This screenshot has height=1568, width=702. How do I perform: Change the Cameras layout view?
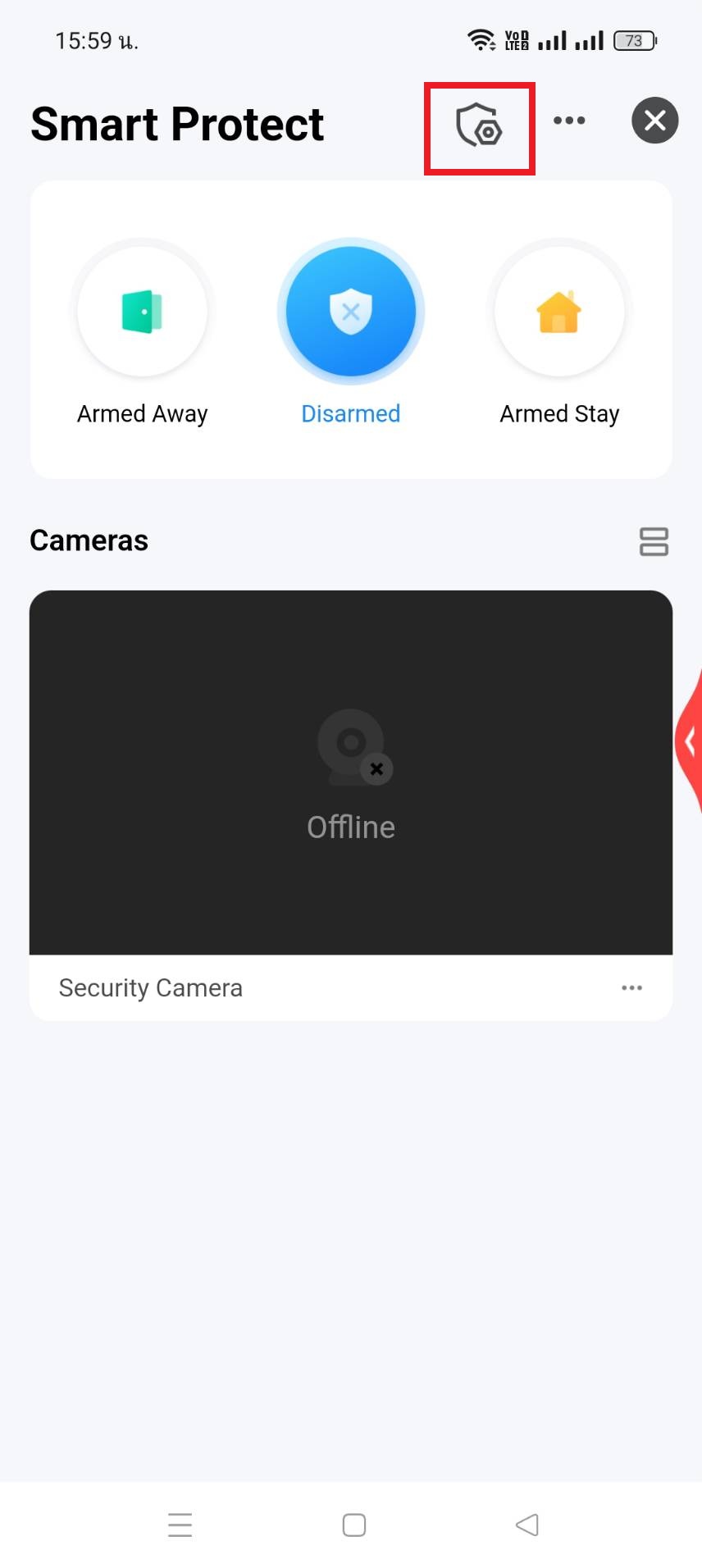[654, 541]
